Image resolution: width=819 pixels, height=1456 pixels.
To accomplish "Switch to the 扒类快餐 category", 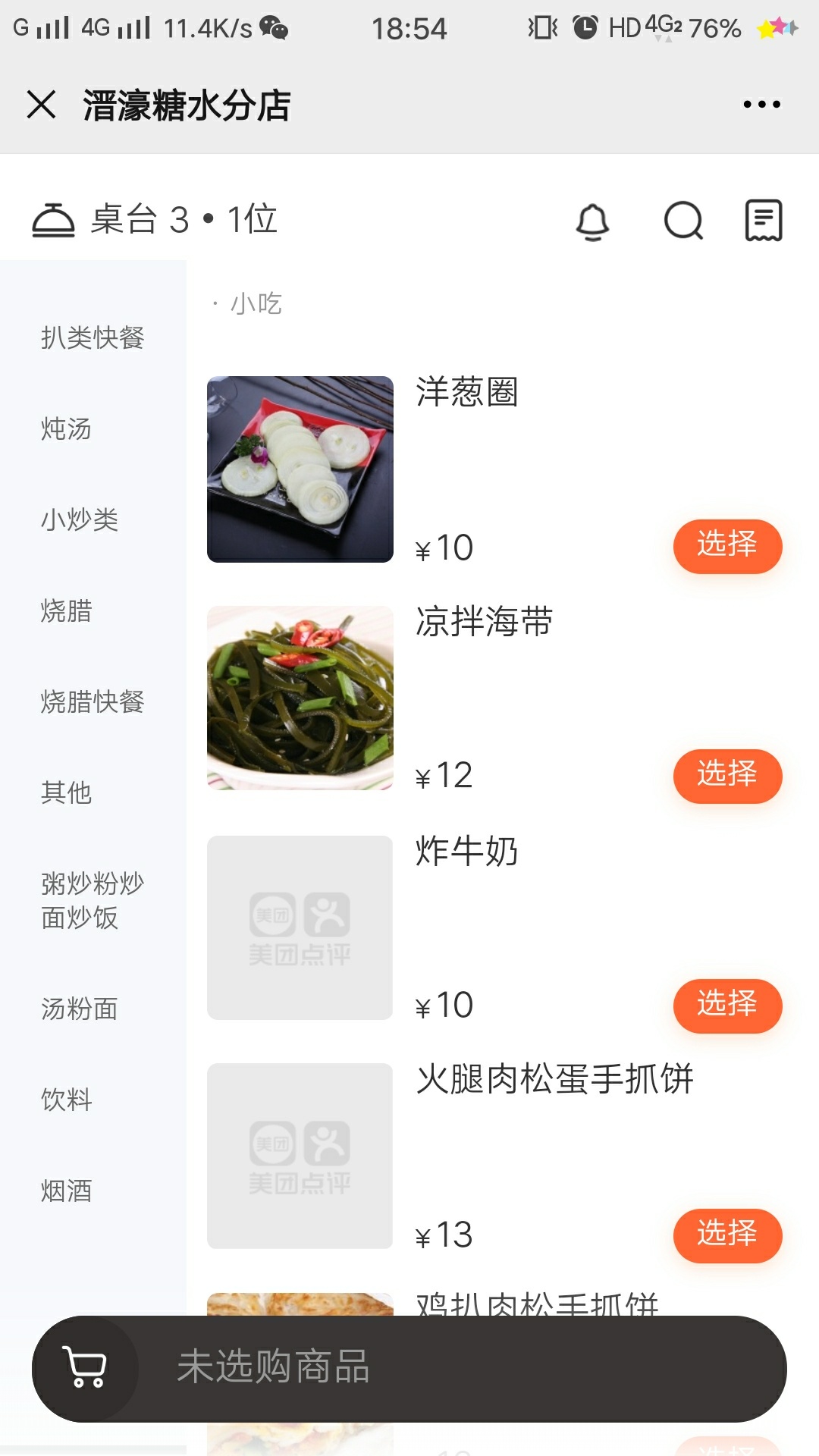I will tap(93, 337).
